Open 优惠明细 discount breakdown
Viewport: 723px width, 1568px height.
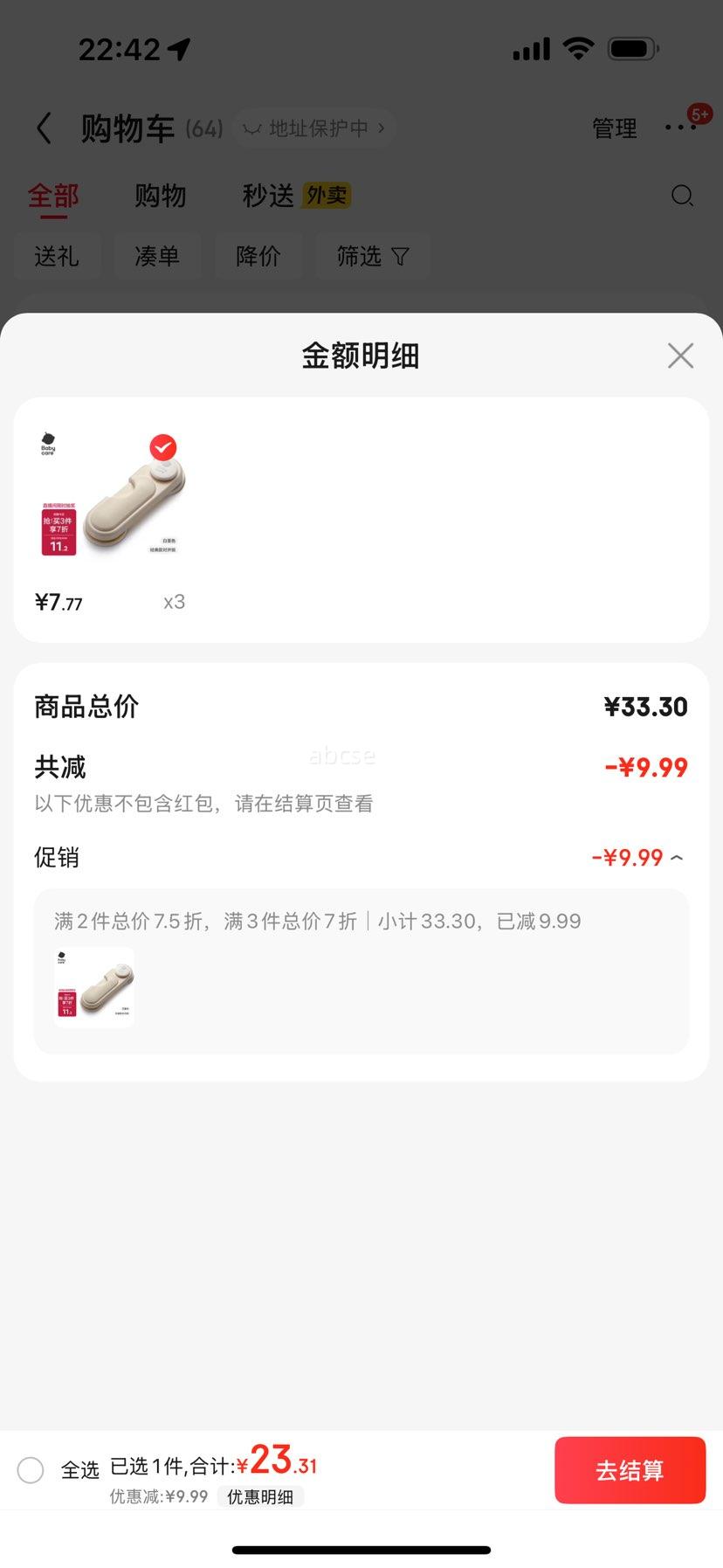[x=260, y=1496]
